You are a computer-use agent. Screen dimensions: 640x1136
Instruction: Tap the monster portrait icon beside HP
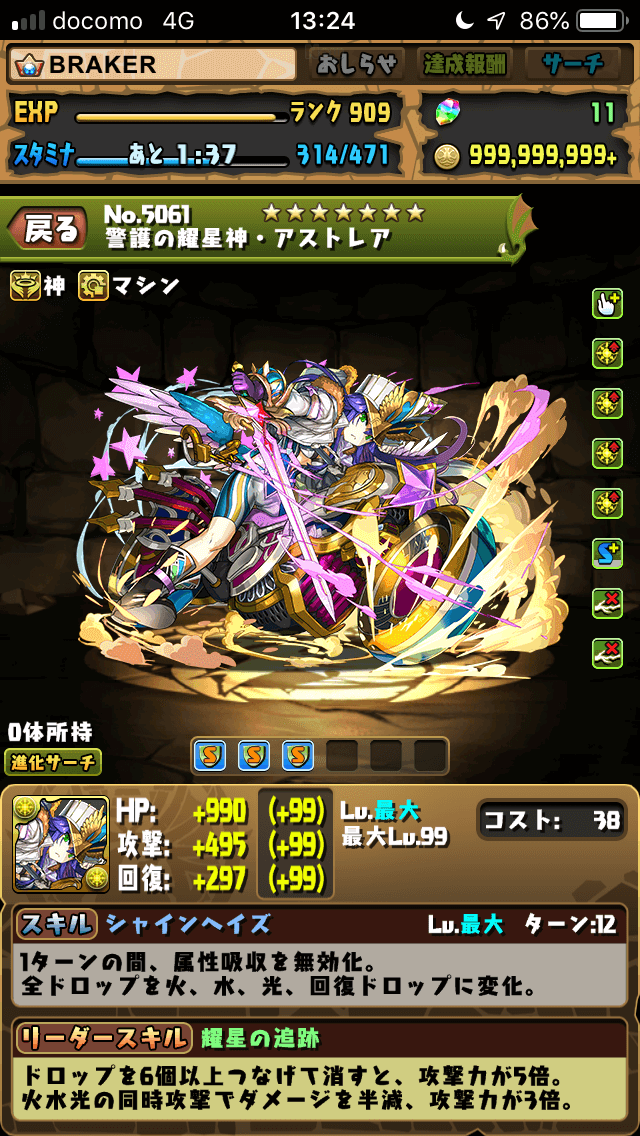[x=61, y=844]
